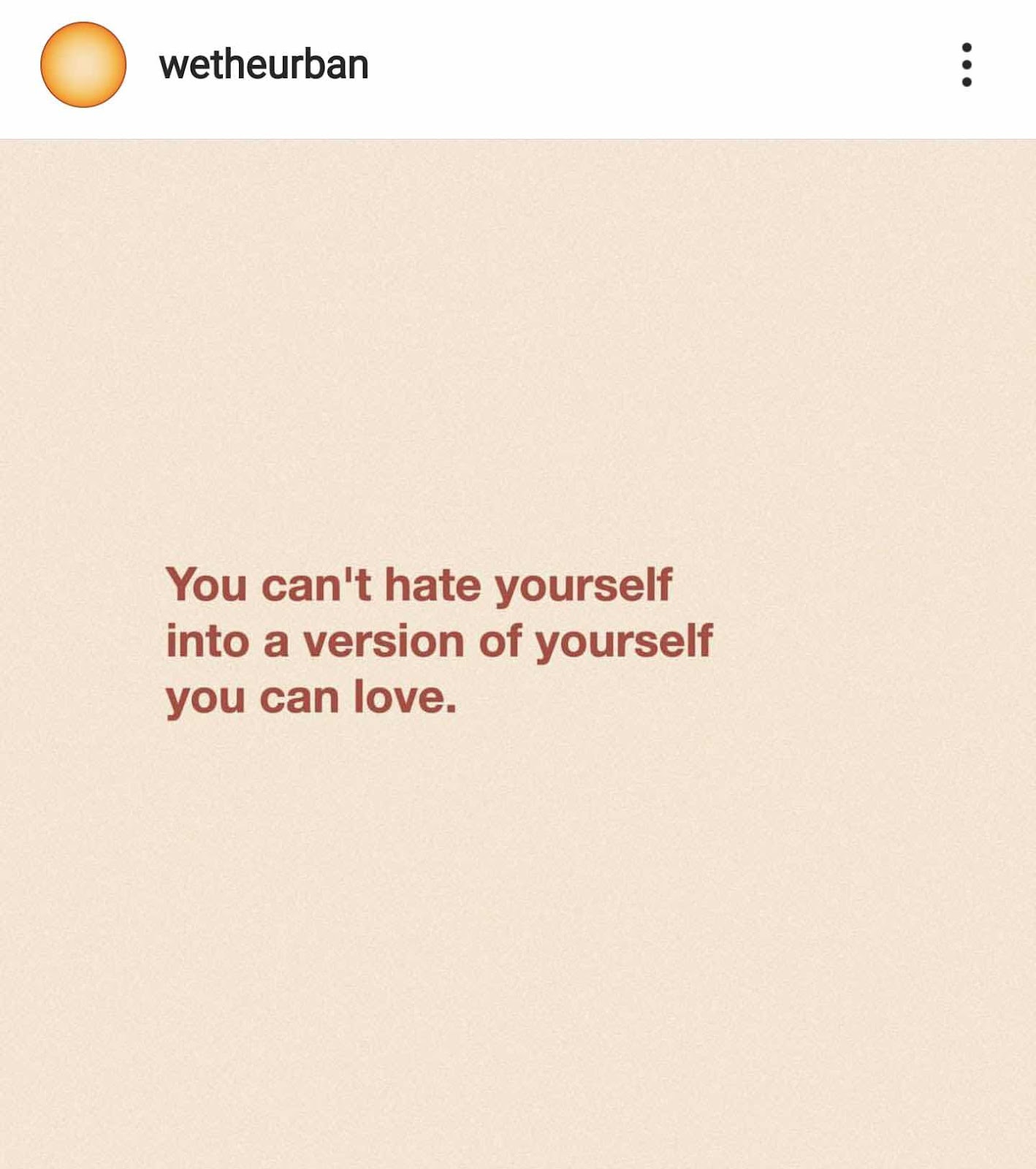
Task: Open the wetheurban username link
Action: [x=263, y=65]
